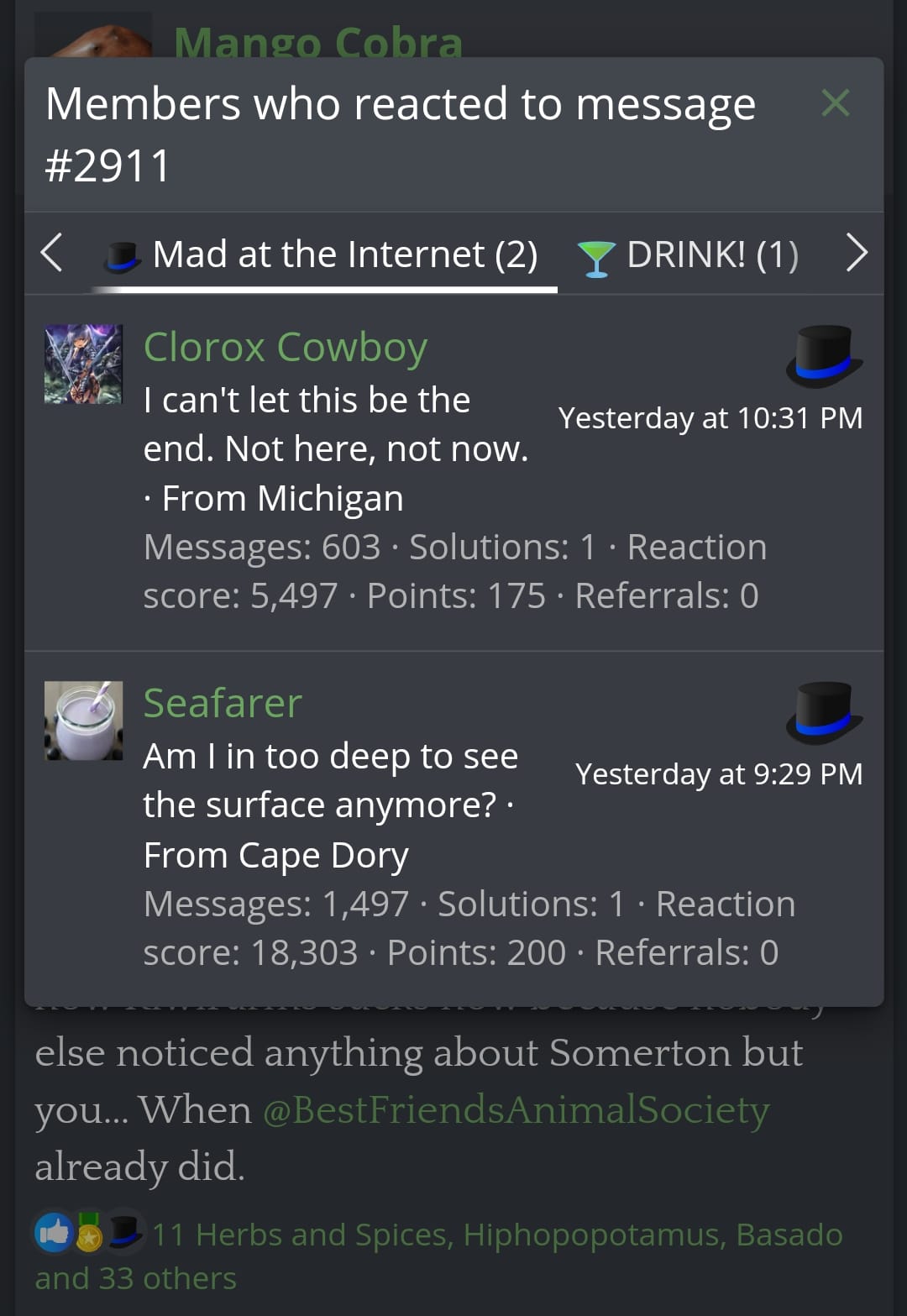Show more reaction tabs with right arrow
The width and height of the screenshot is (907, 1316).
[856, 253]
